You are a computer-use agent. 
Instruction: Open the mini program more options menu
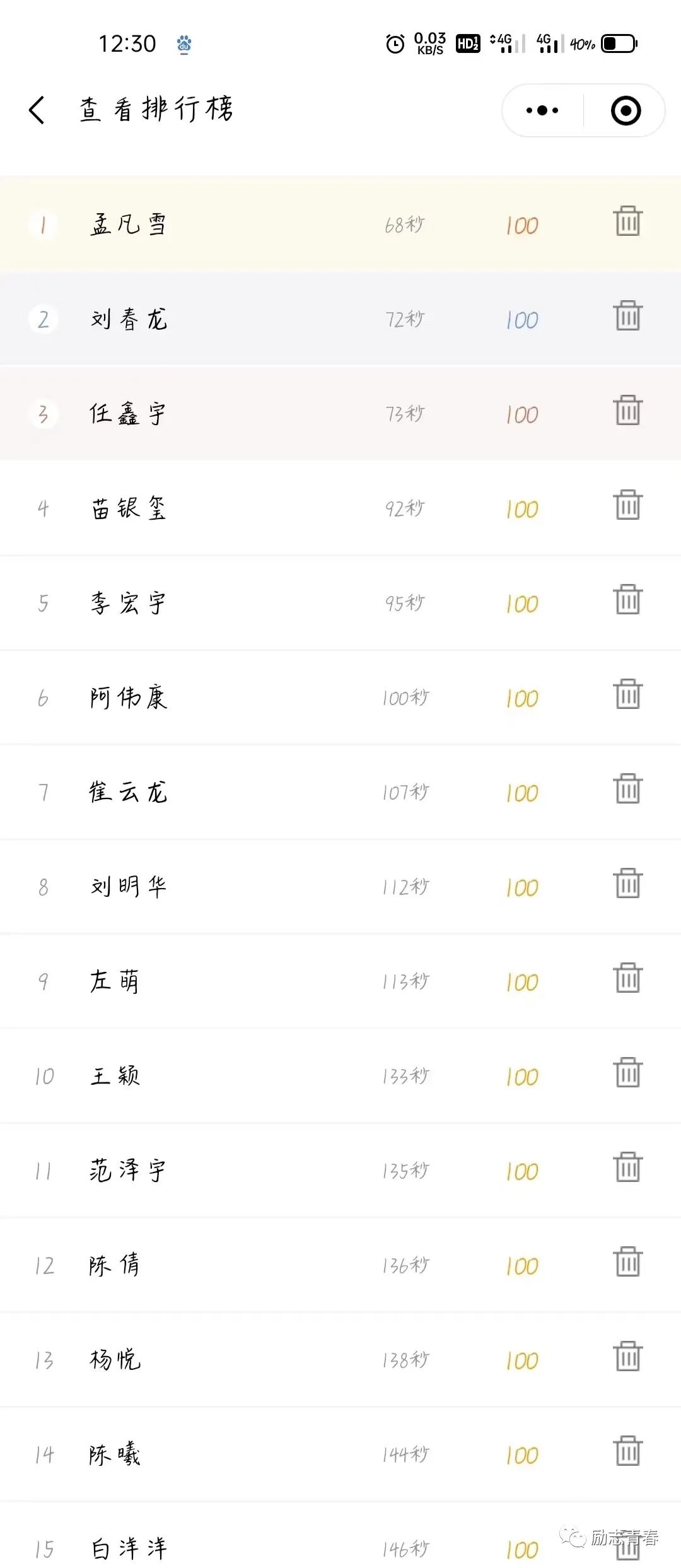(x=542, y=110)
